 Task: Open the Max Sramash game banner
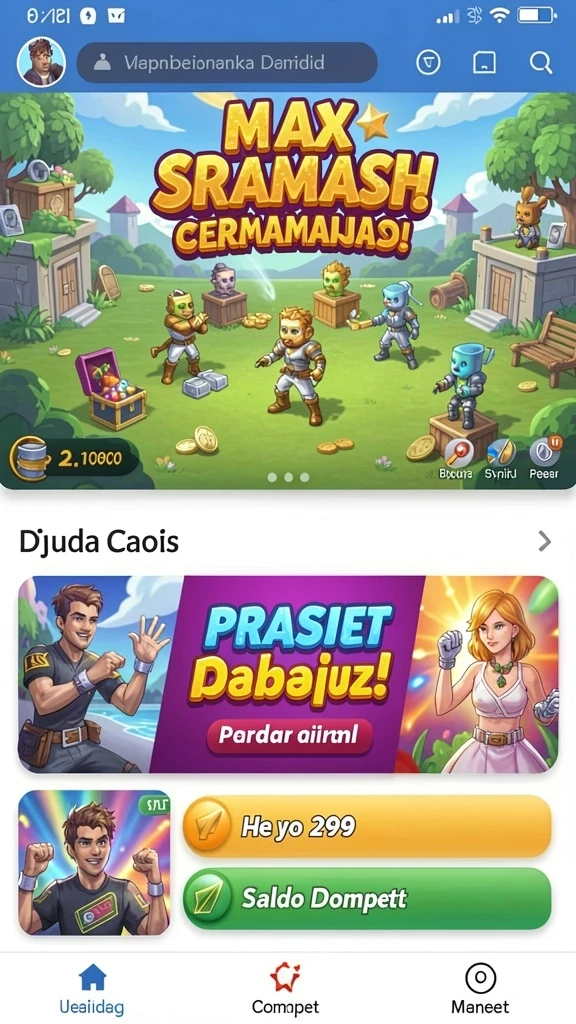288,291
